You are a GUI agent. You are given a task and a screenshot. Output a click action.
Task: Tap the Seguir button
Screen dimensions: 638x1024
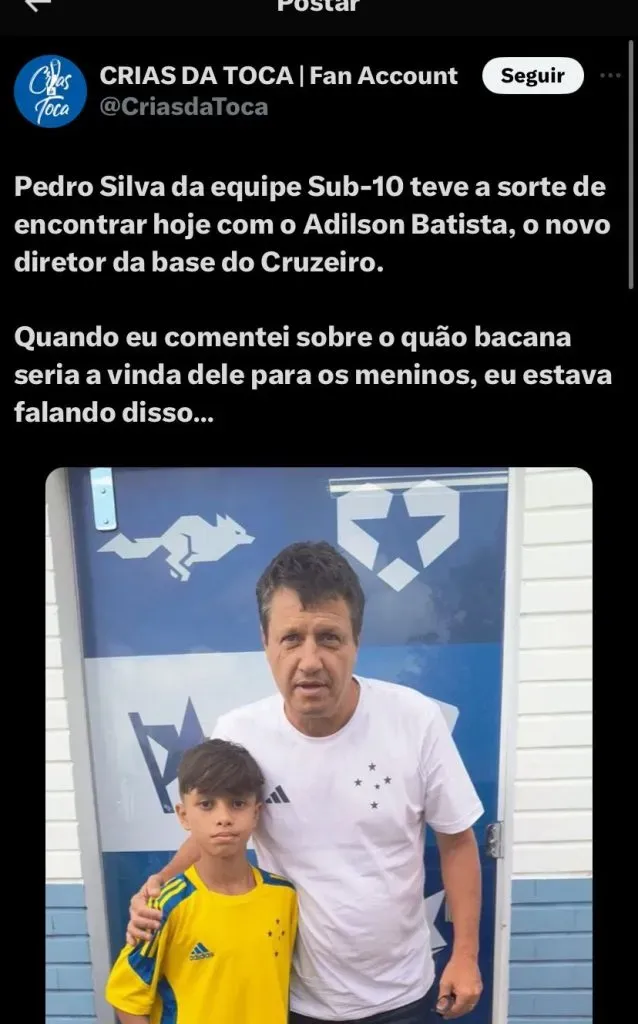(x=532, y=76)
